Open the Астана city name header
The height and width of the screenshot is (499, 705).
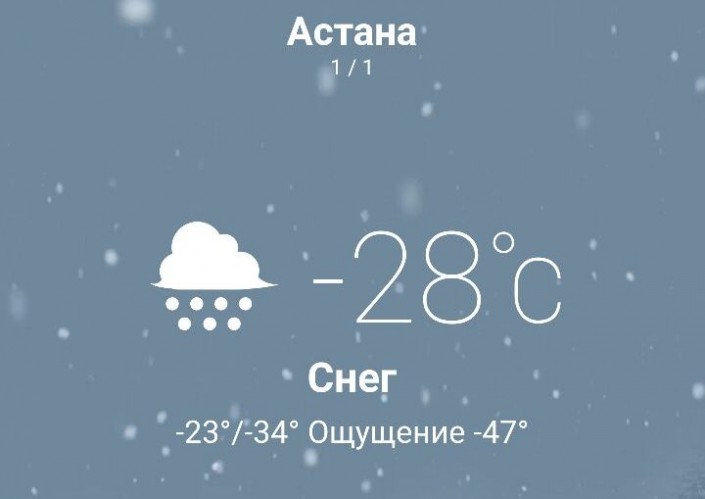coord(351,33)
